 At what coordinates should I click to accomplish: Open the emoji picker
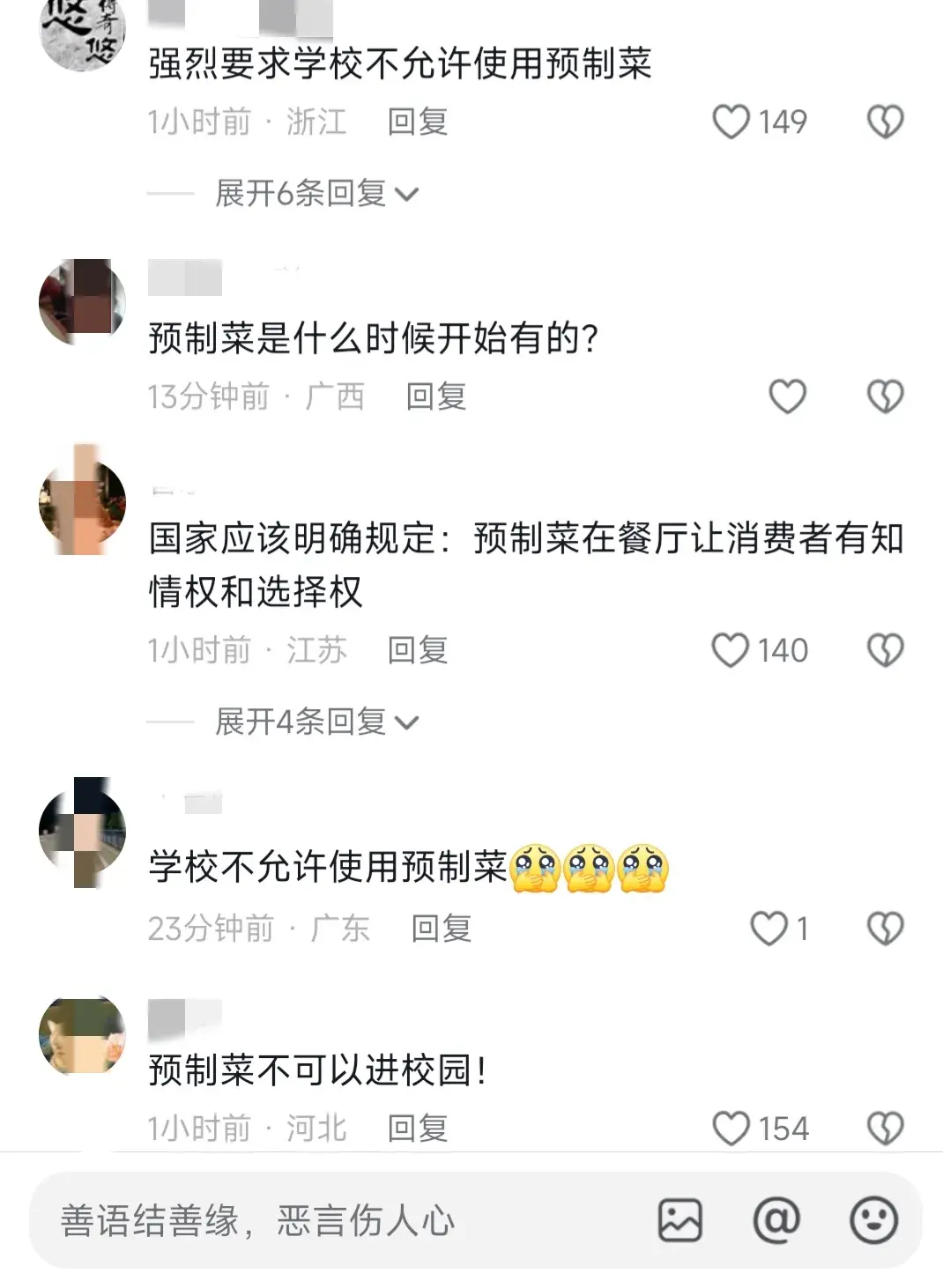coord(873,1221)
